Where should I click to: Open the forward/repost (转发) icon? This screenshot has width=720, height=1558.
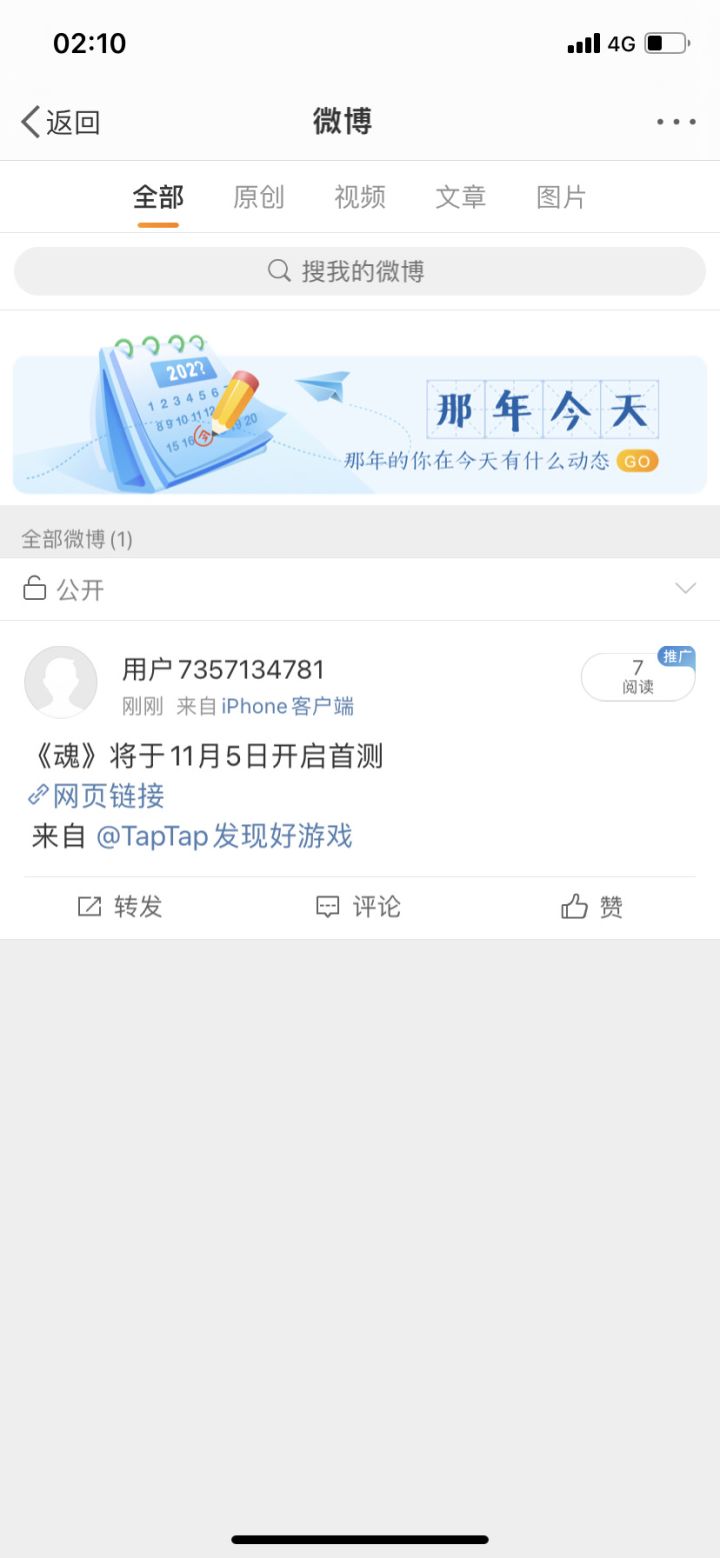pyautogui.click(x=88, y=906)
